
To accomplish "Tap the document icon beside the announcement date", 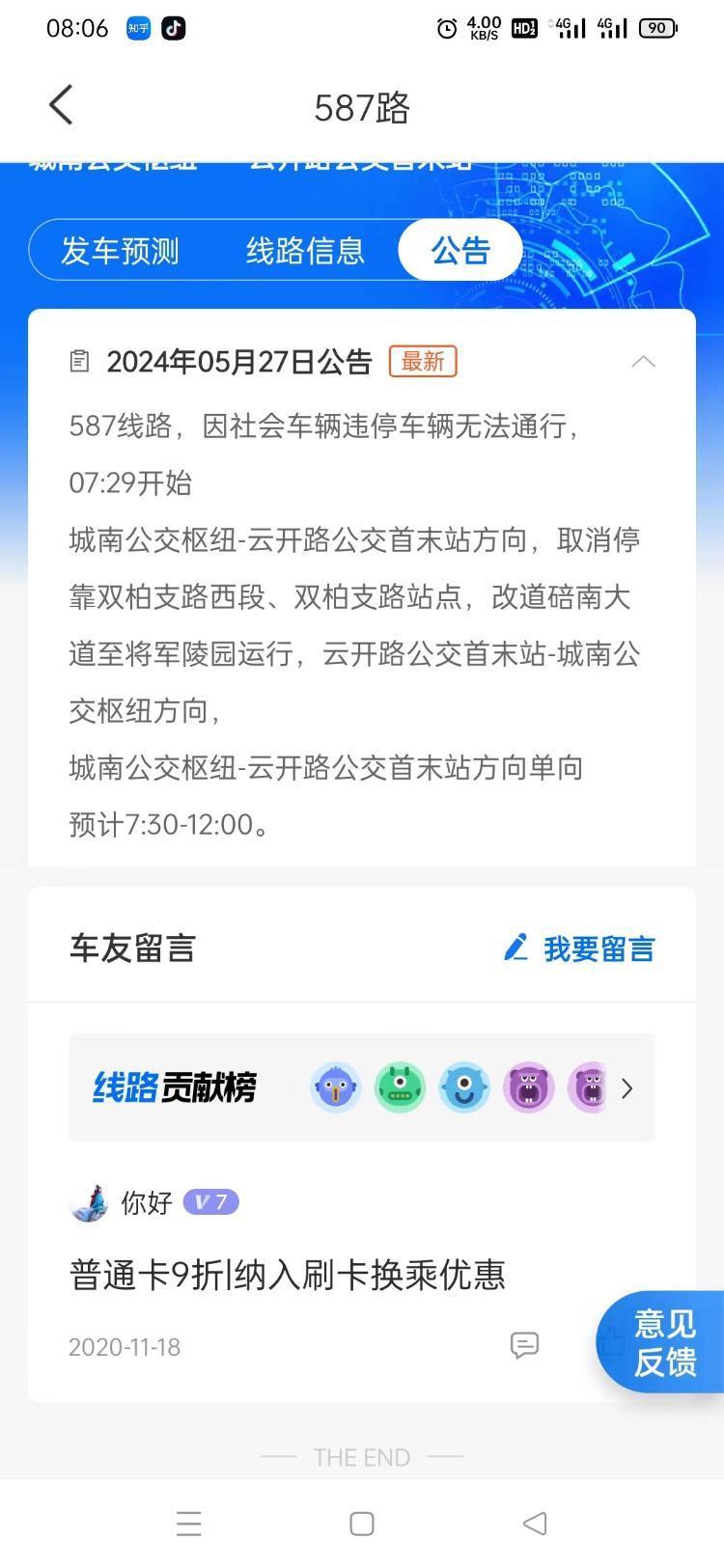I will click(x=82, y=360).
